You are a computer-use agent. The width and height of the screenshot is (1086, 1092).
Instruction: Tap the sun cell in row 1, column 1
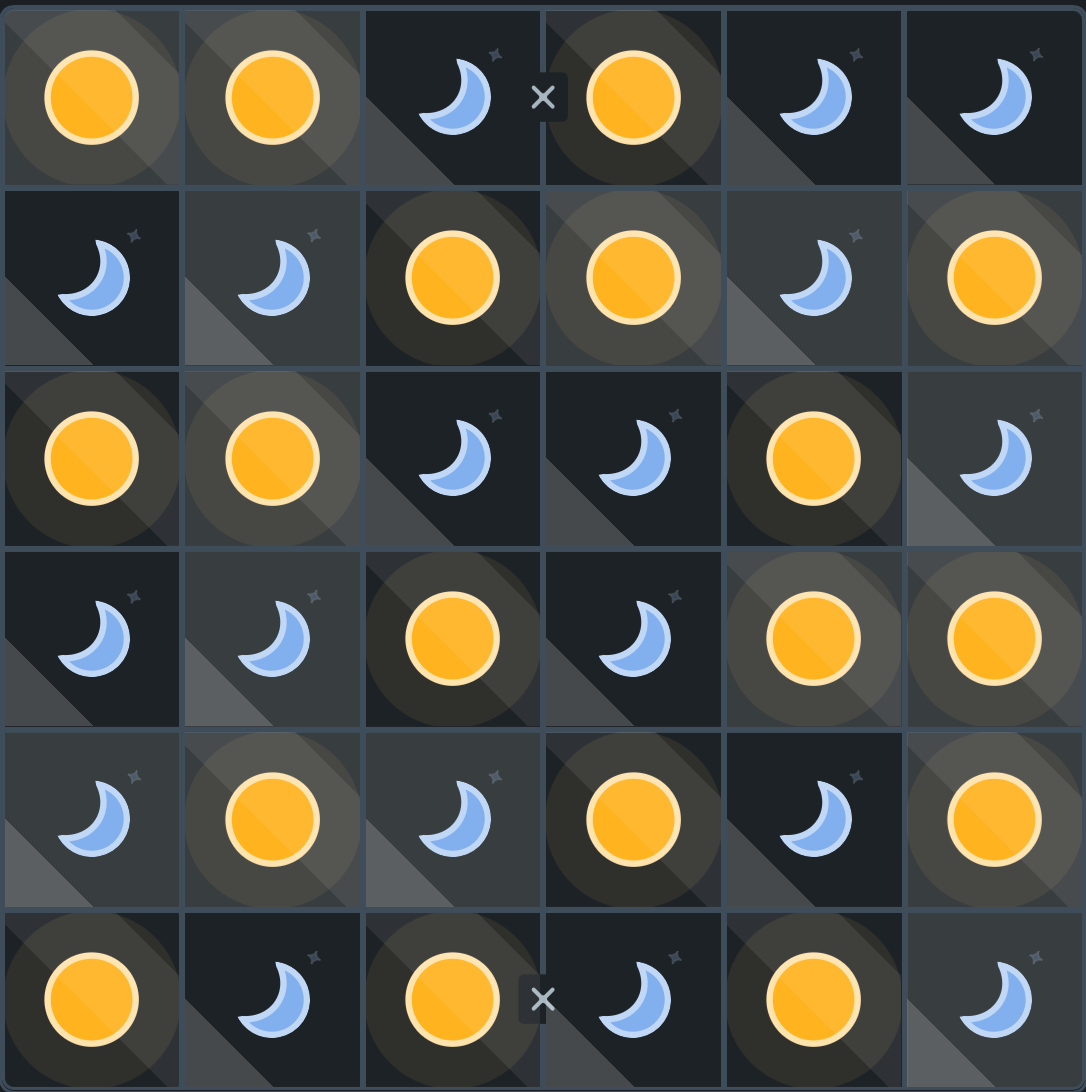(x=92, y=98)
